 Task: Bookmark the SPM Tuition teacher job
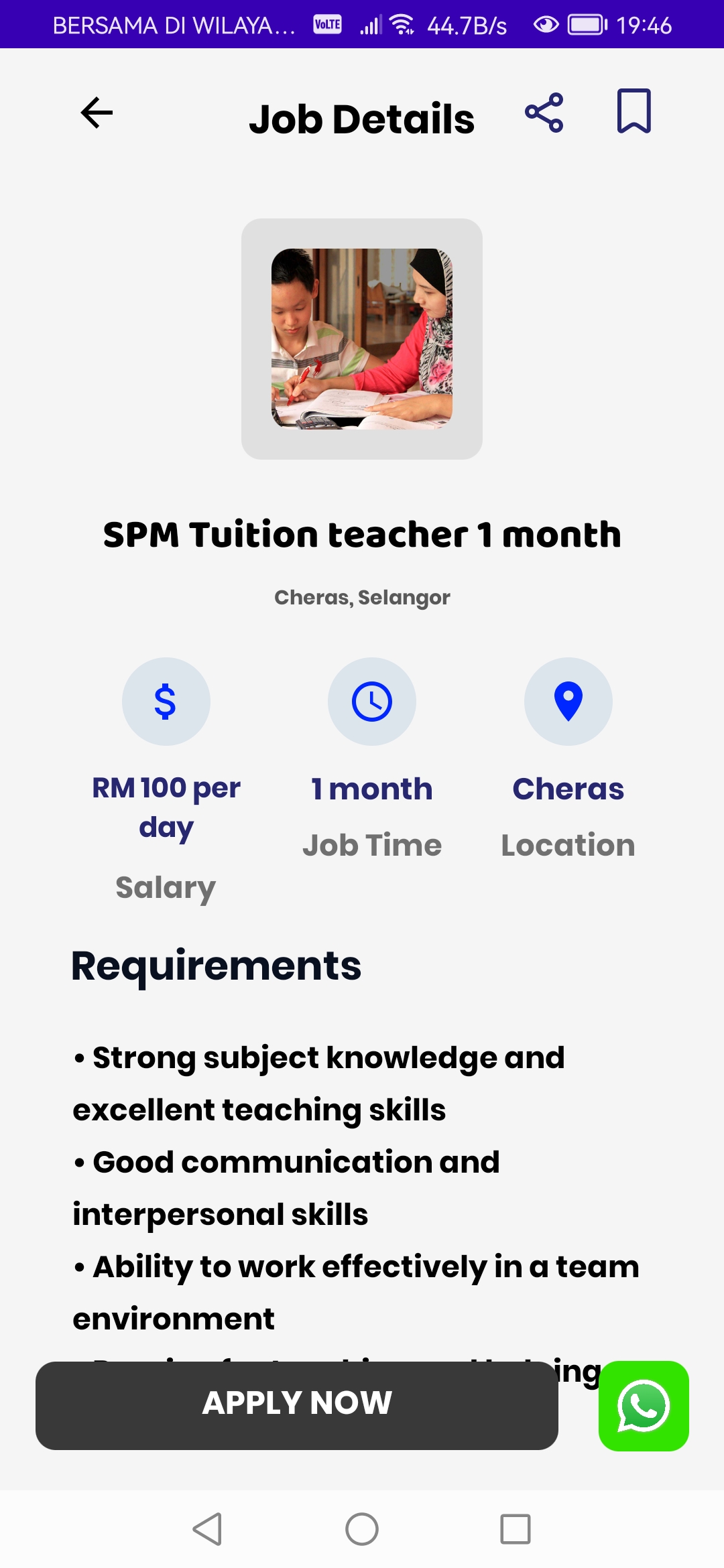coord(633,111)
